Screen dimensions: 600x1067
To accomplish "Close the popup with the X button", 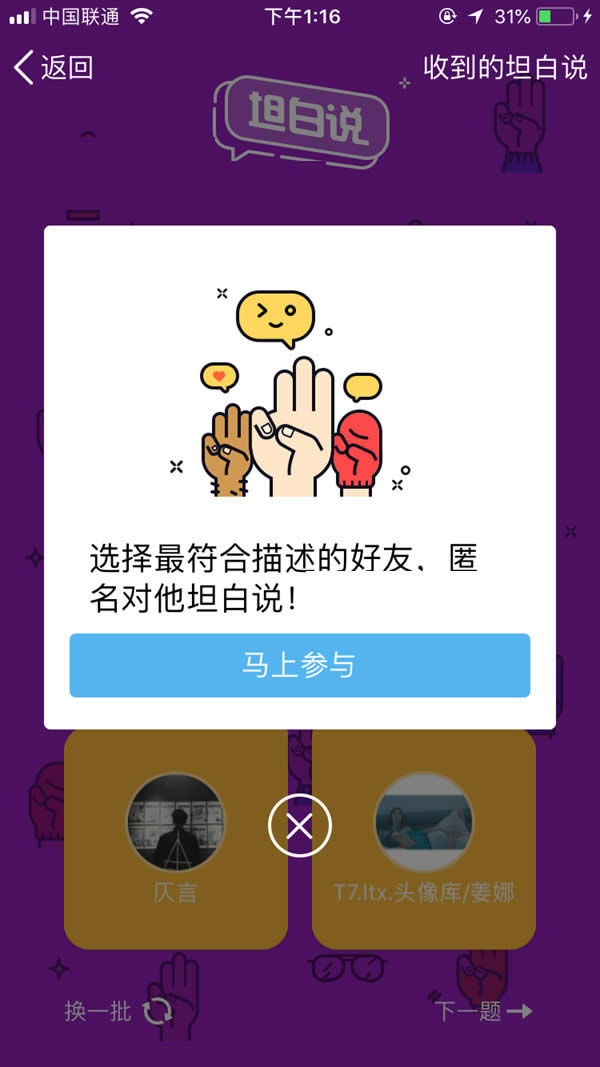I will pos(299,826).
